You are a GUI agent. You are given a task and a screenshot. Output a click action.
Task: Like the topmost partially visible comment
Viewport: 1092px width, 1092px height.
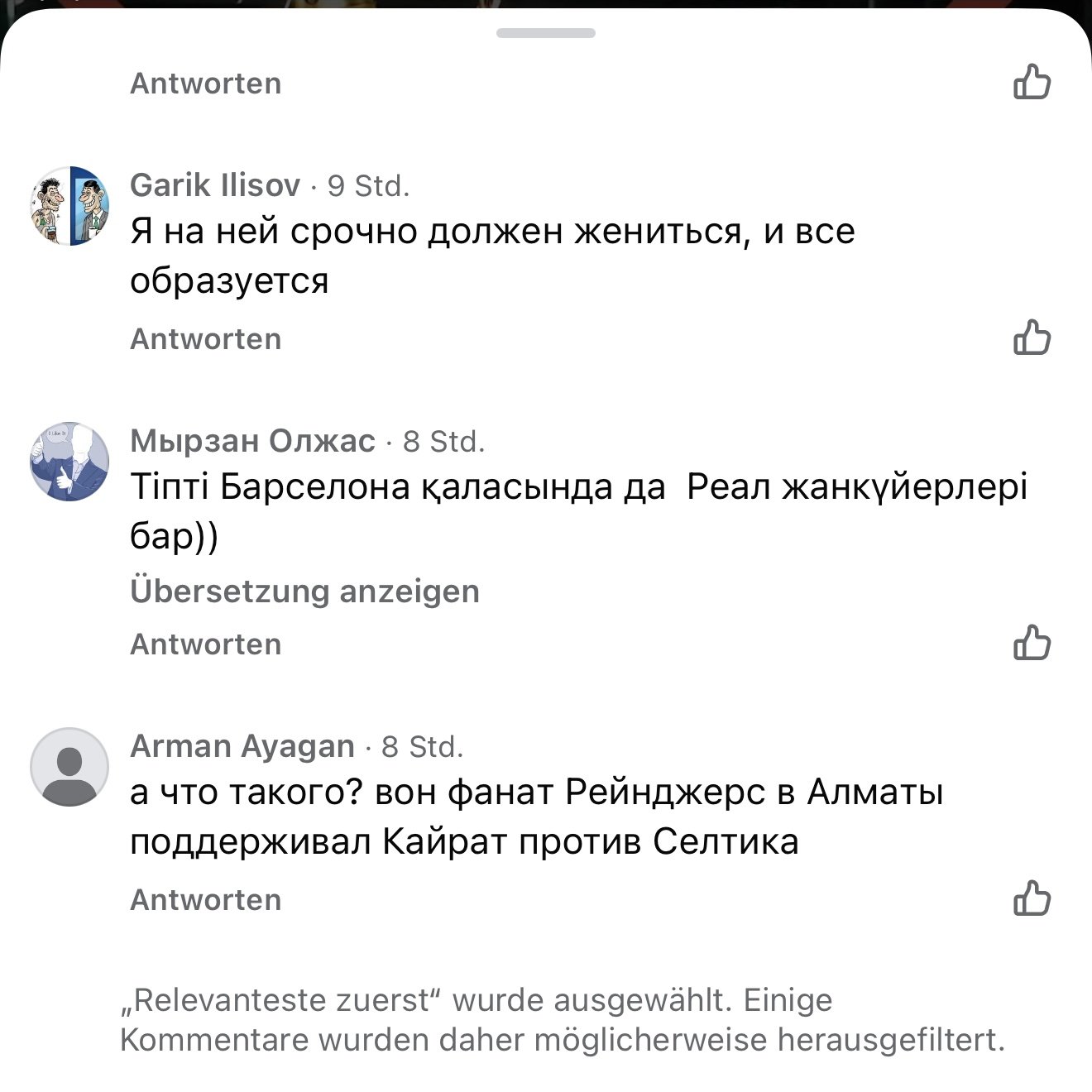click(1032, 82)
